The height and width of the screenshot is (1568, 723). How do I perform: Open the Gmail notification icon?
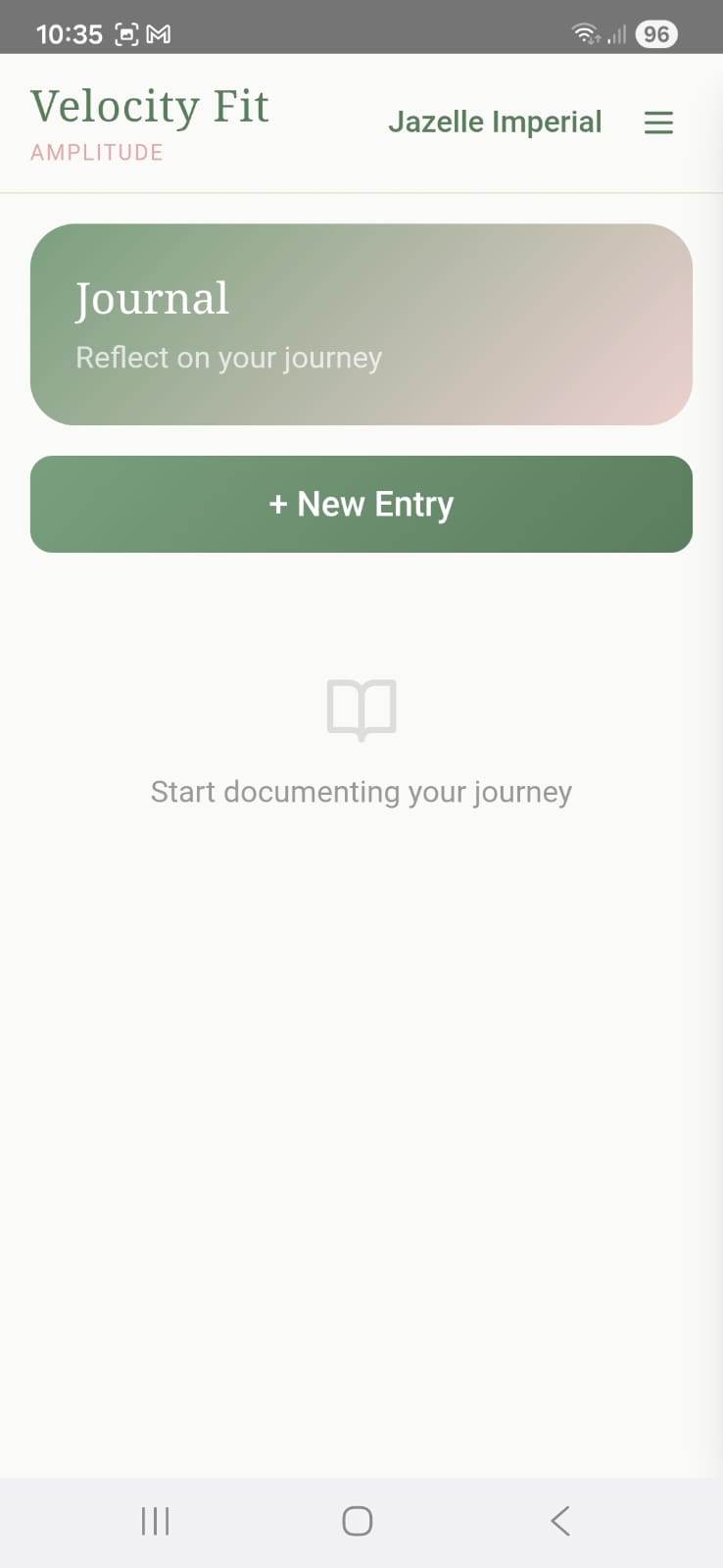159,31
